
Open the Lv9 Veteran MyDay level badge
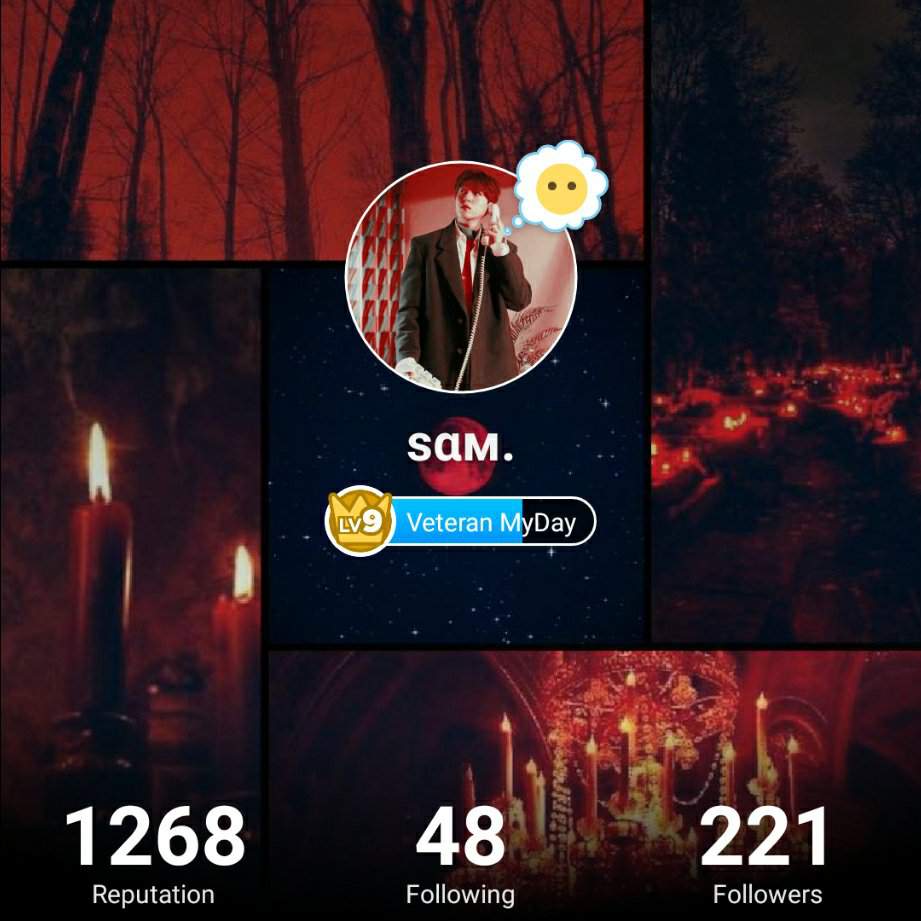(461, 521)
